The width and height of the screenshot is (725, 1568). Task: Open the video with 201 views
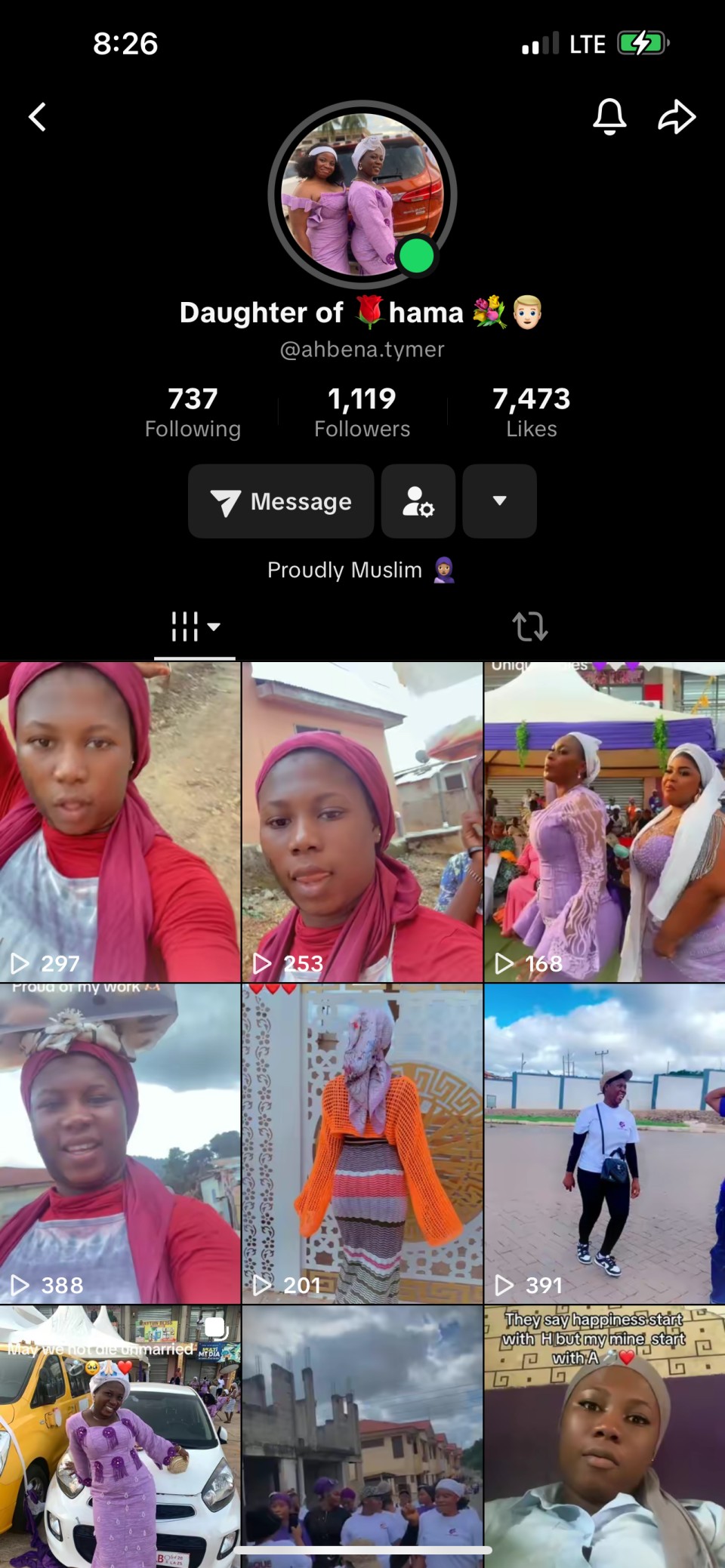[x=362, y=1144]
